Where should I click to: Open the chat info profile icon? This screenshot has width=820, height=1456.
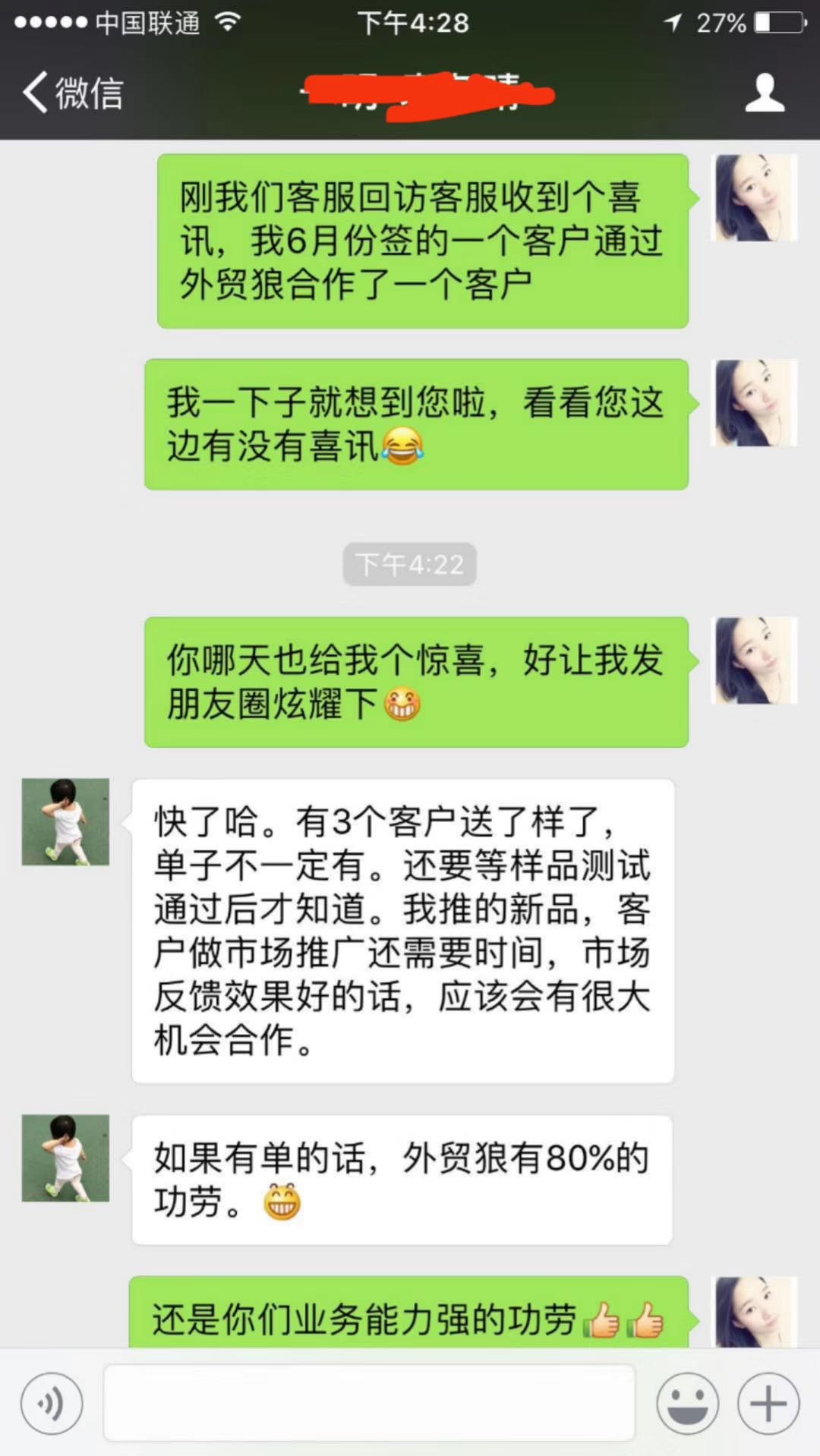[x=764, y=93]
